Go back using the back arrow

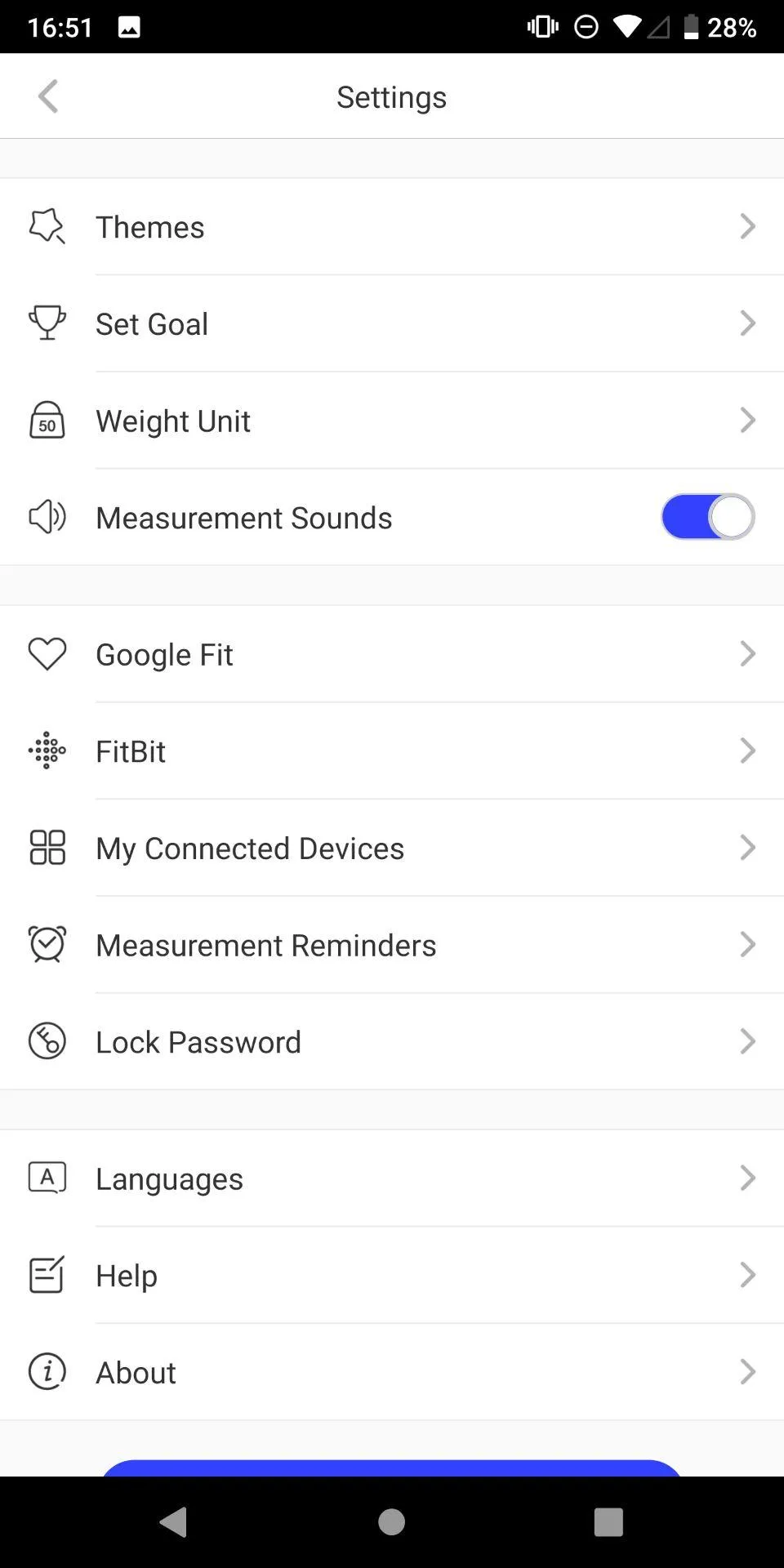pos(47,96)
